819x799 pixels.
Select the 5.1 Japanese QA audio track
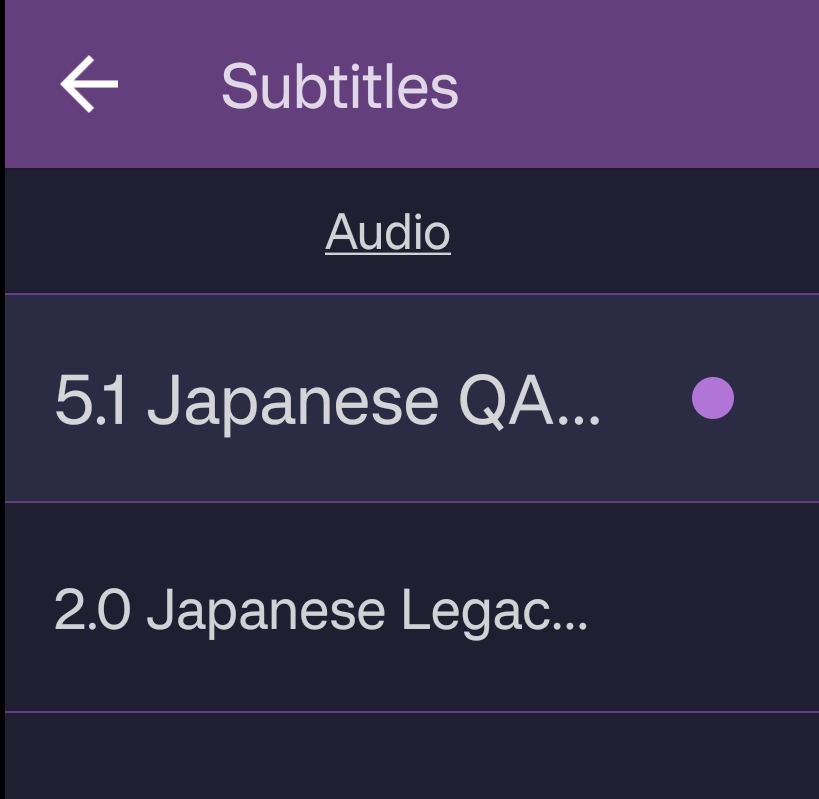click(327, 399)
